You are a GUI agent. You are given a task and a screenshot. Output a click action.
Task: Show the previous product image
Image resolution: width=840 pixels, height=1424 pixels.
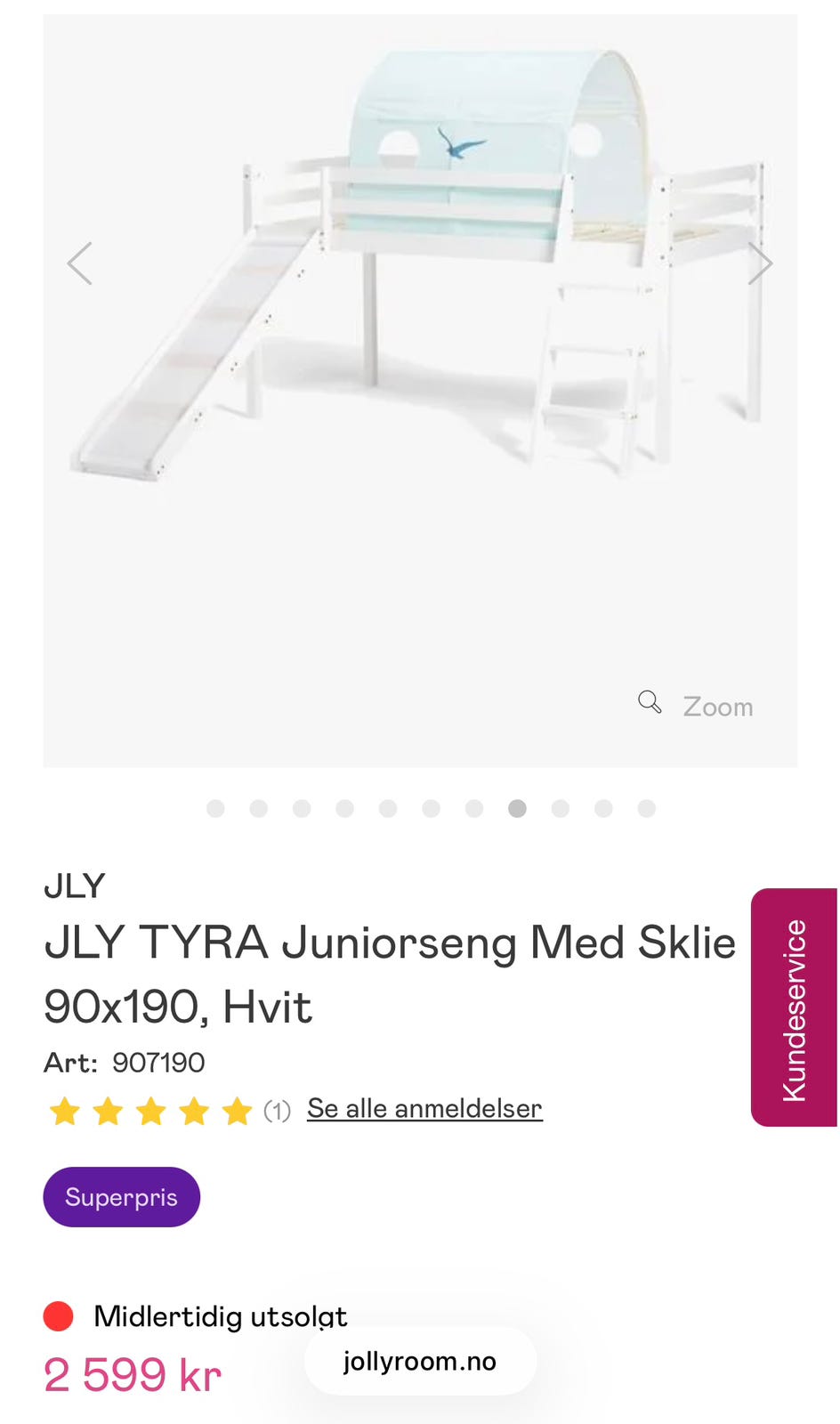point(80,263)
